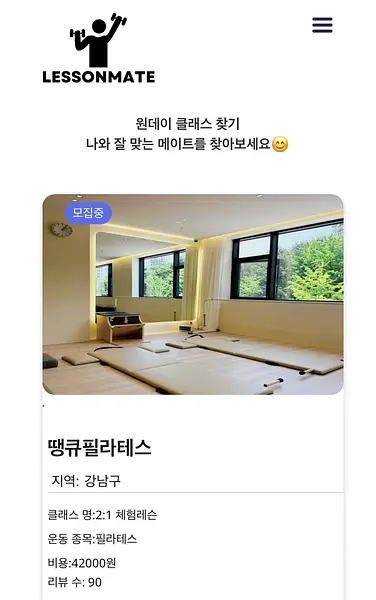This screenshot has height=600, width=376.
Task: Open the hamburger menu
Action: (322, 25)
